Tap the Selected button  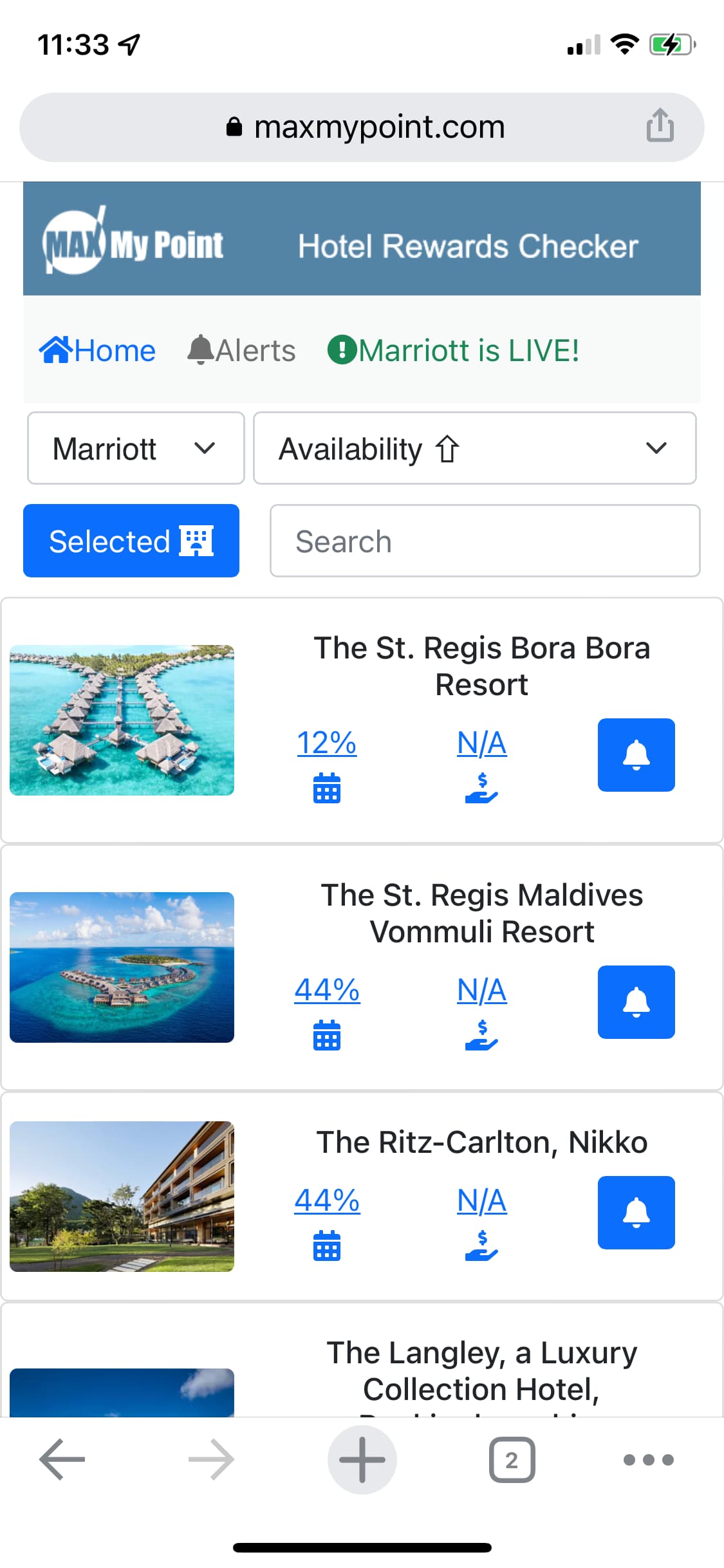pos(131,541)
